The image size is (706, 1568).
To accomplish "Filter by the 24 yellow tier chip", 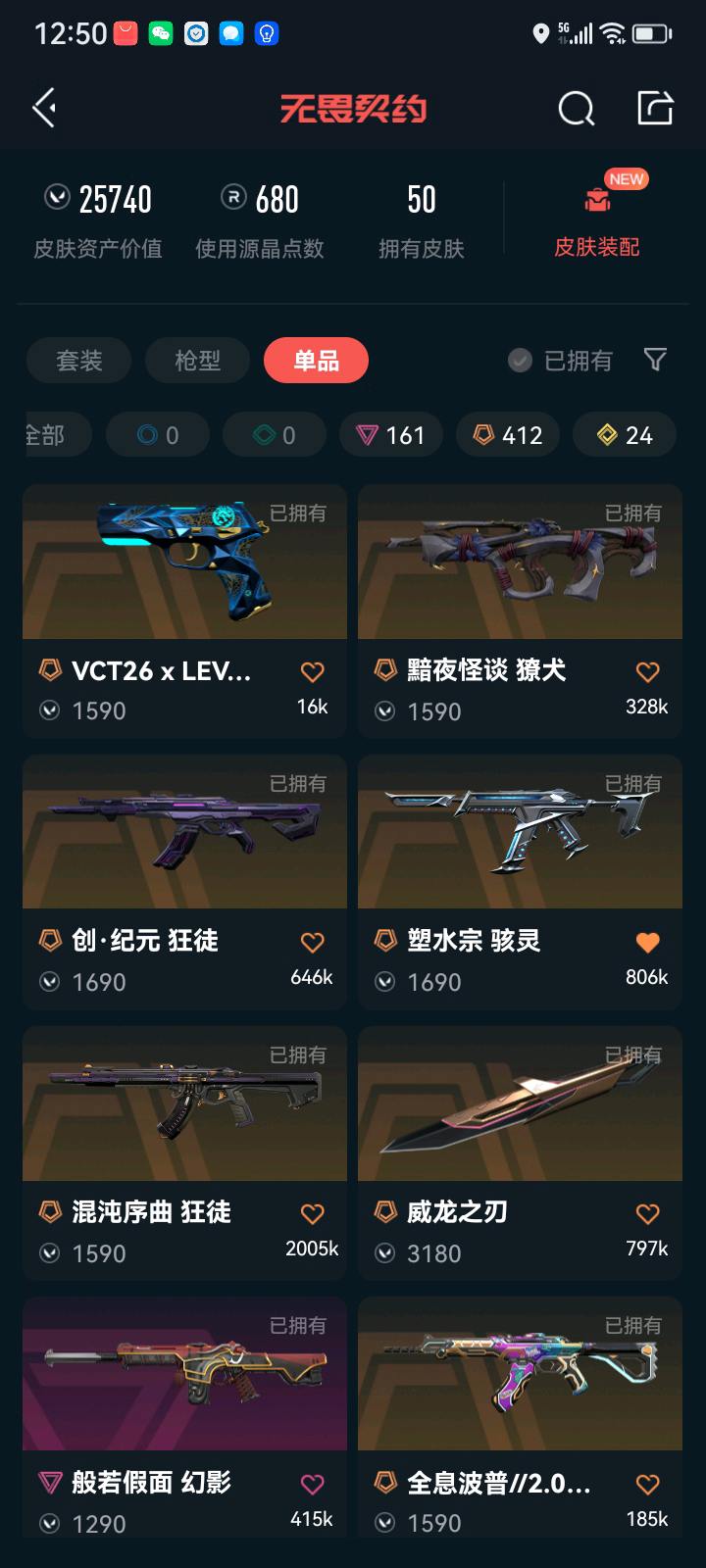I will click(625, 435).
